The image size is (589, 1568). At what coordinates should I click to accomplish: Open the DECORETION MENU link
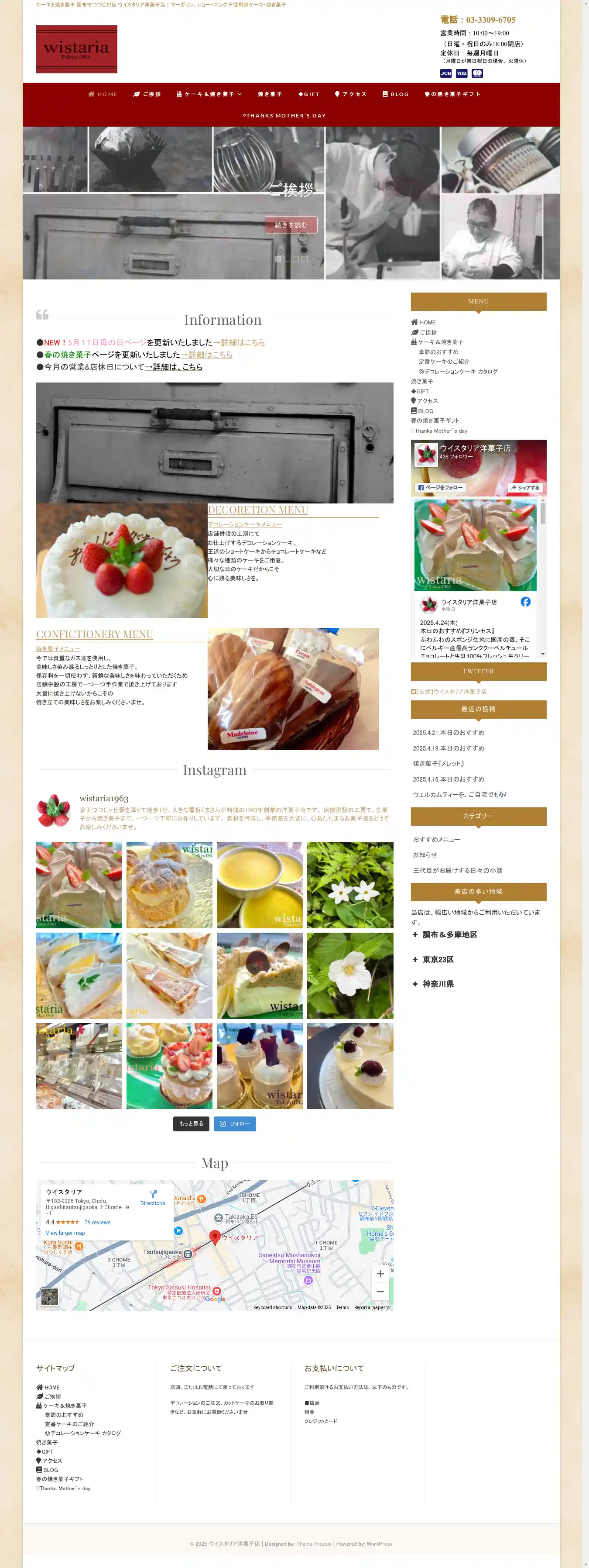(x=257, y=510)
